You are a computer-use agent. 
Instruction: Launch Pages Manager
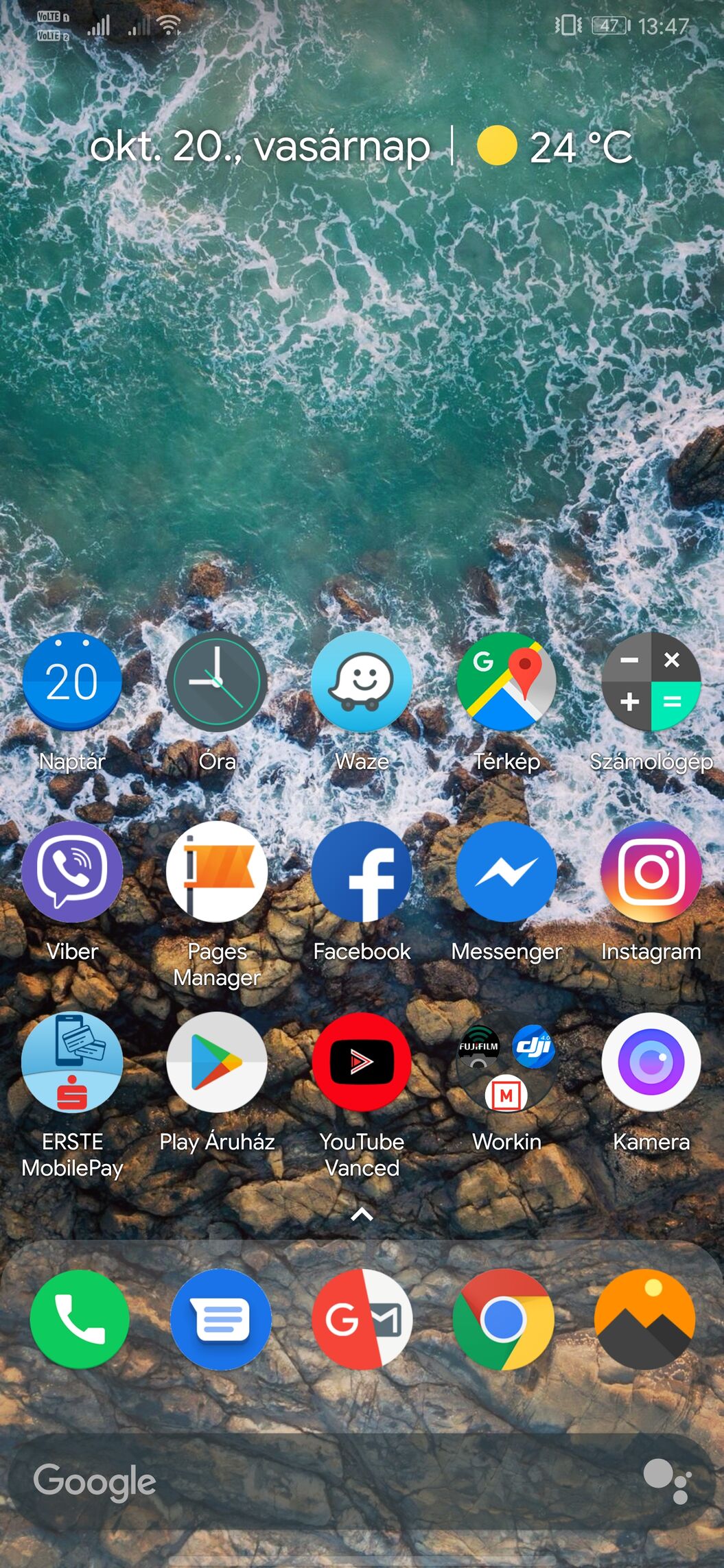click(x=217, y=872)
